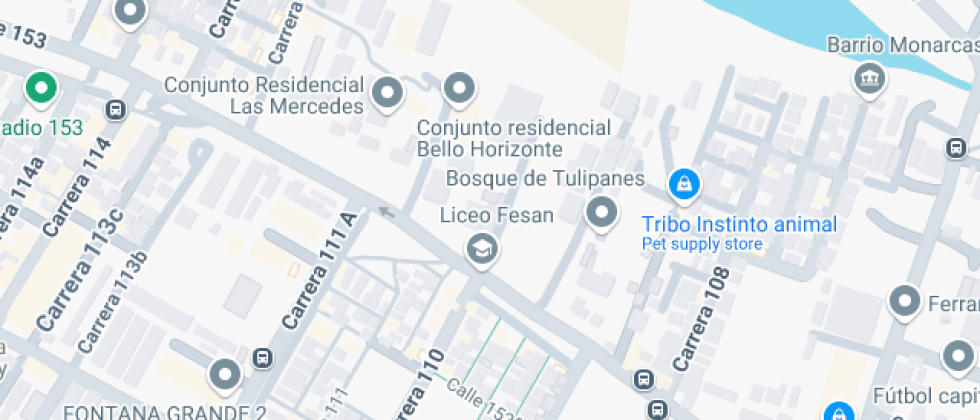Screen dimensions: 980x420
Task: Select the Bosque de Tulipanes pin
Action: [601, 214]
